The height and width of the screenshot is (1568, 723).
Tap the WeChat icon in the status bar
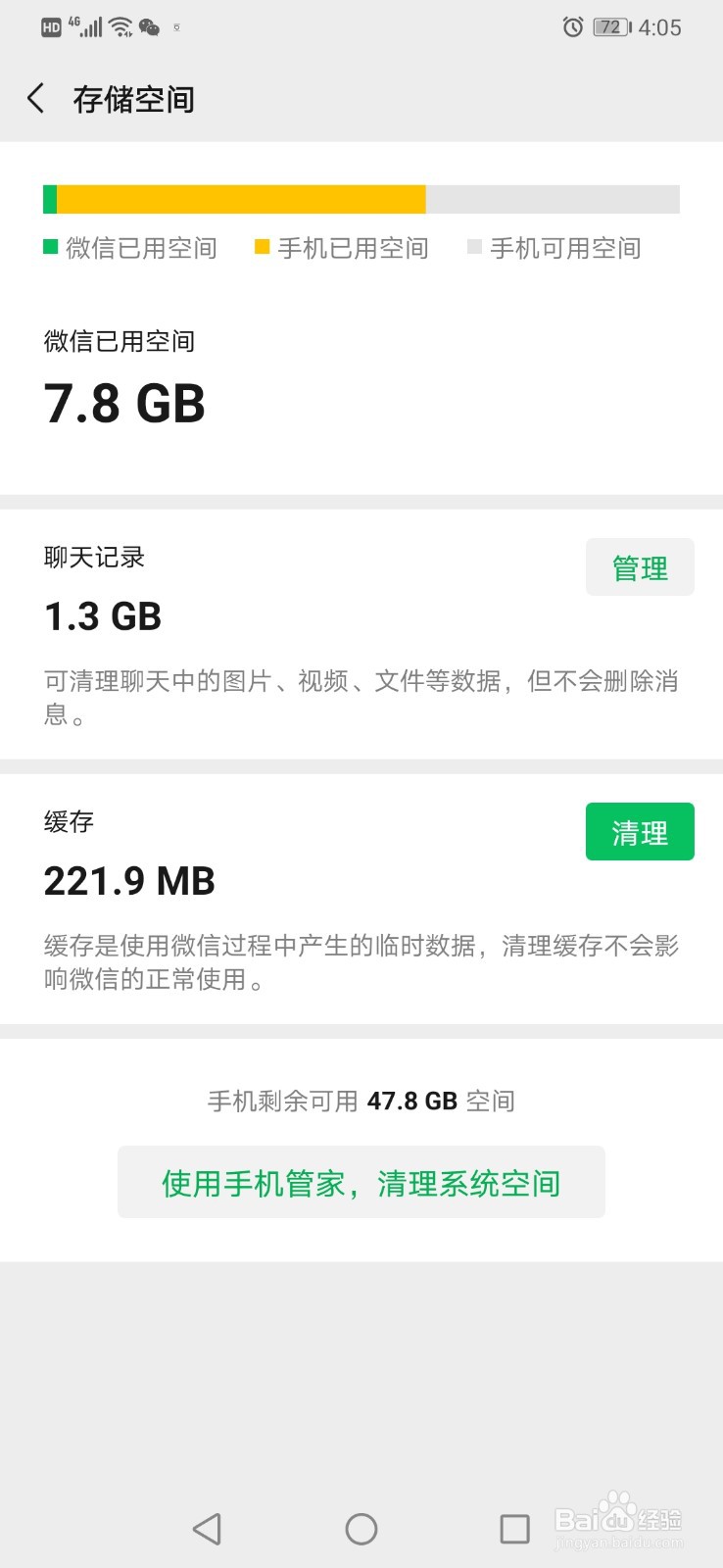[x=149, y=26]
